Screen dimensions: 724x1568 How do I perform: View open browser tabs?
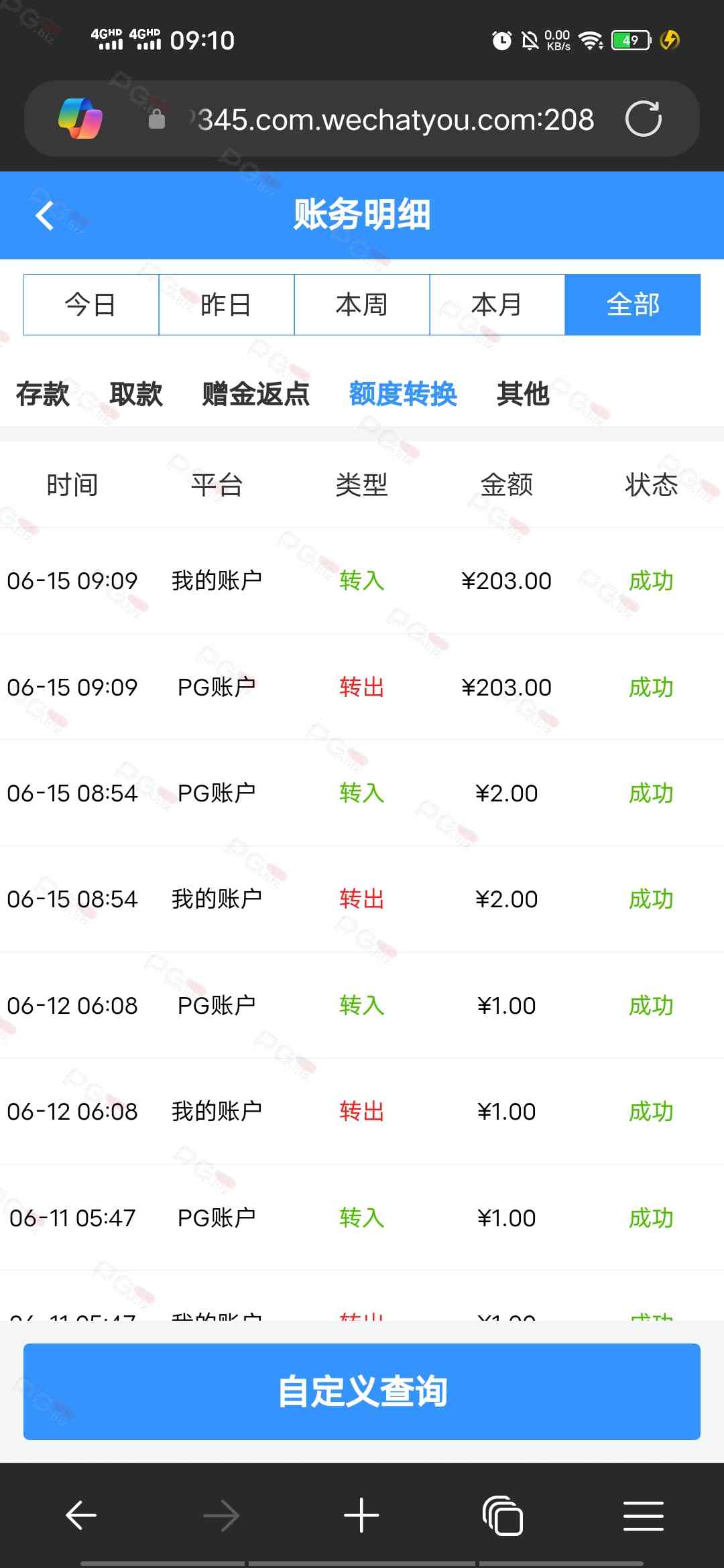(x=503, y=1516)
